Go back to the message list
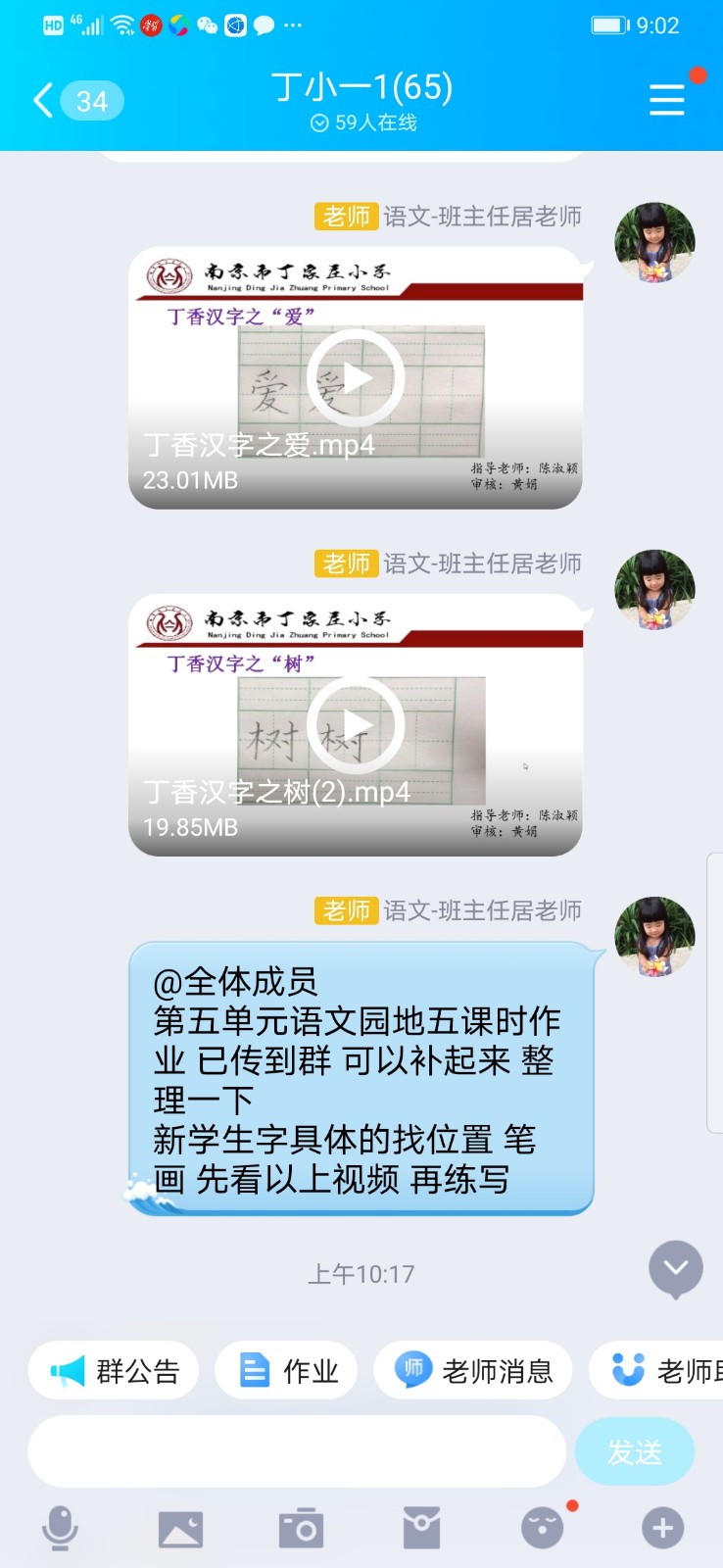Viewport: 723px width, 1568px height. (44, 100)
